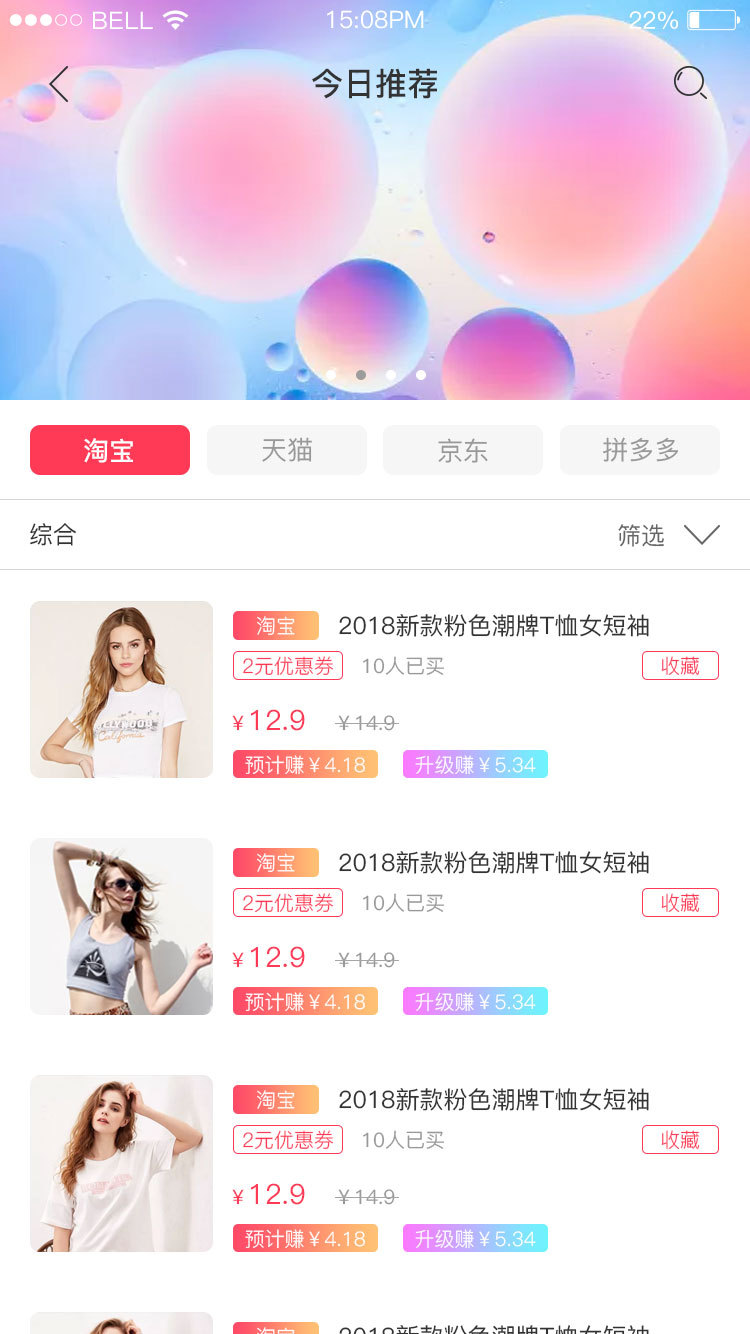Open search from the magnifier icon
The image size is (750, 1334).
(689, 84)
